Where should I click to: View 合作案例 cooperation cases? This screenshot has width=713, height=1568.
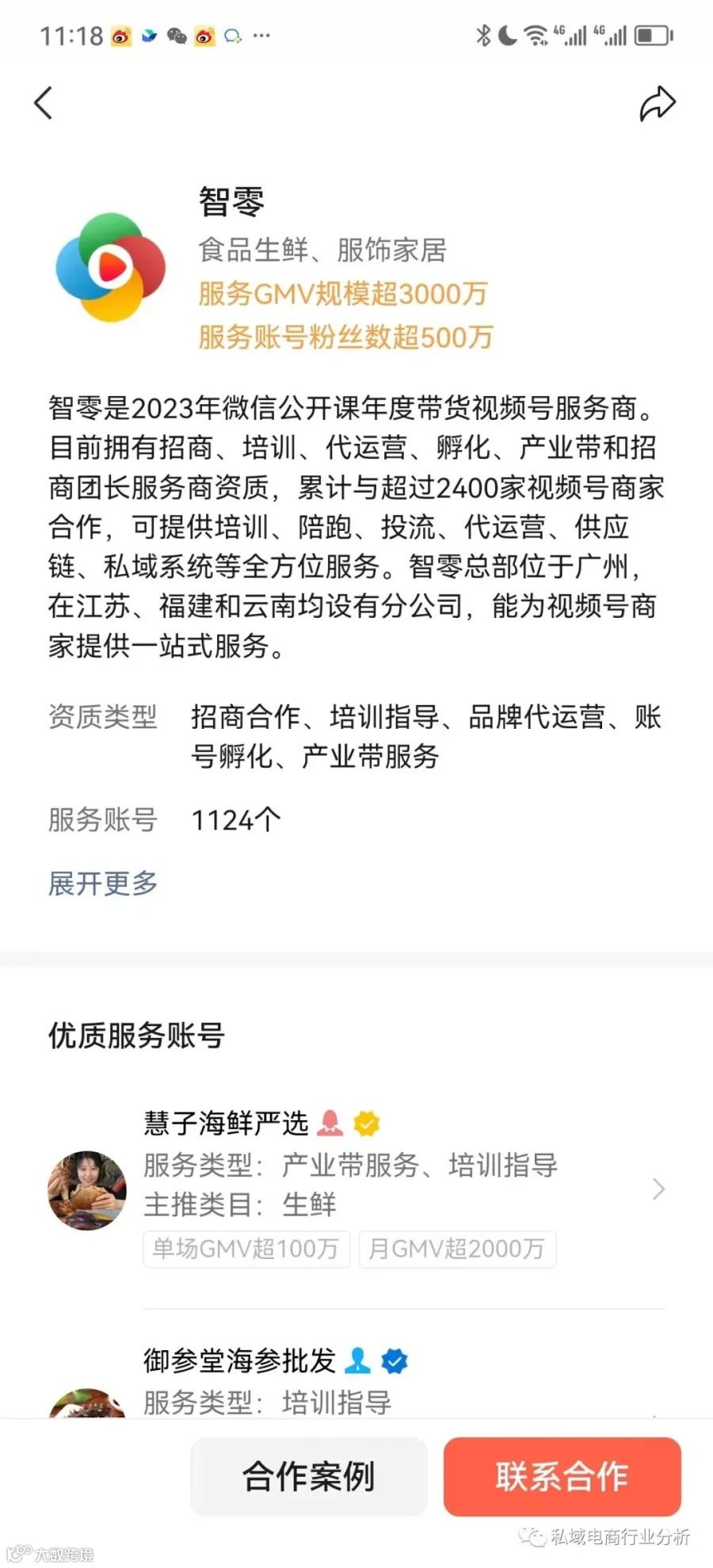pyautogui.click(x=309, y=1477)
